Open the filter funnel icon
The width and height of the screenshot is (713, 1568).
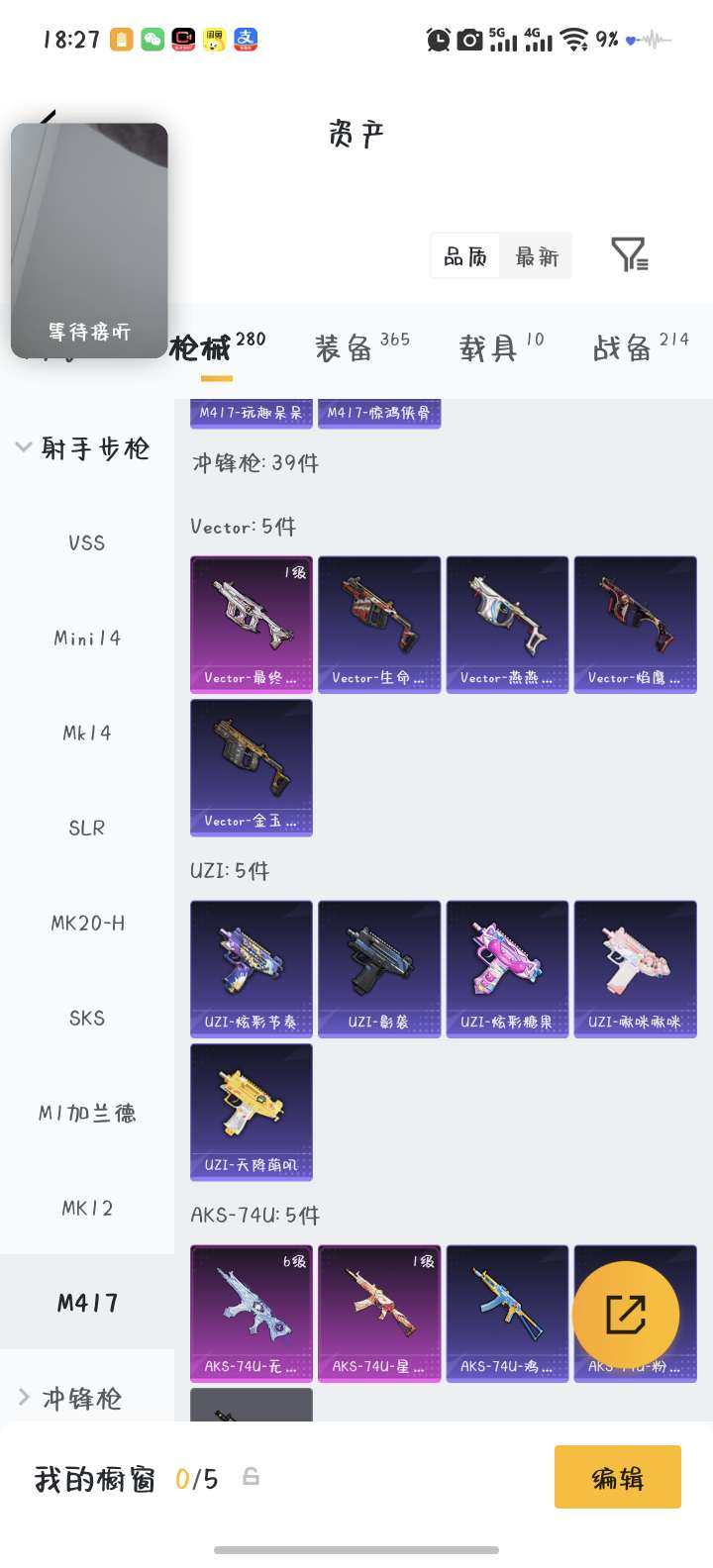[630, 255]
